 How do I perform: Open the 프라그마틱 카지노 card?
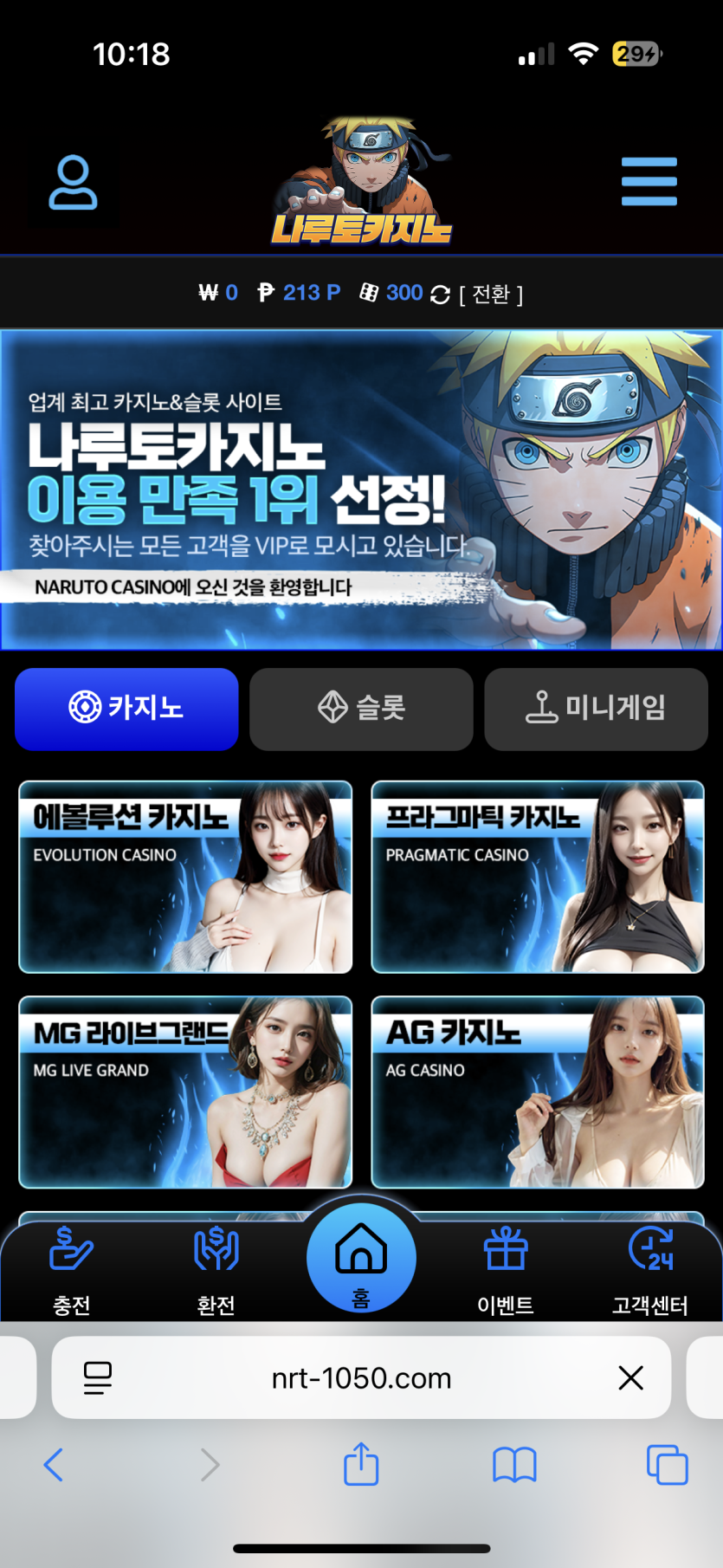537,877
